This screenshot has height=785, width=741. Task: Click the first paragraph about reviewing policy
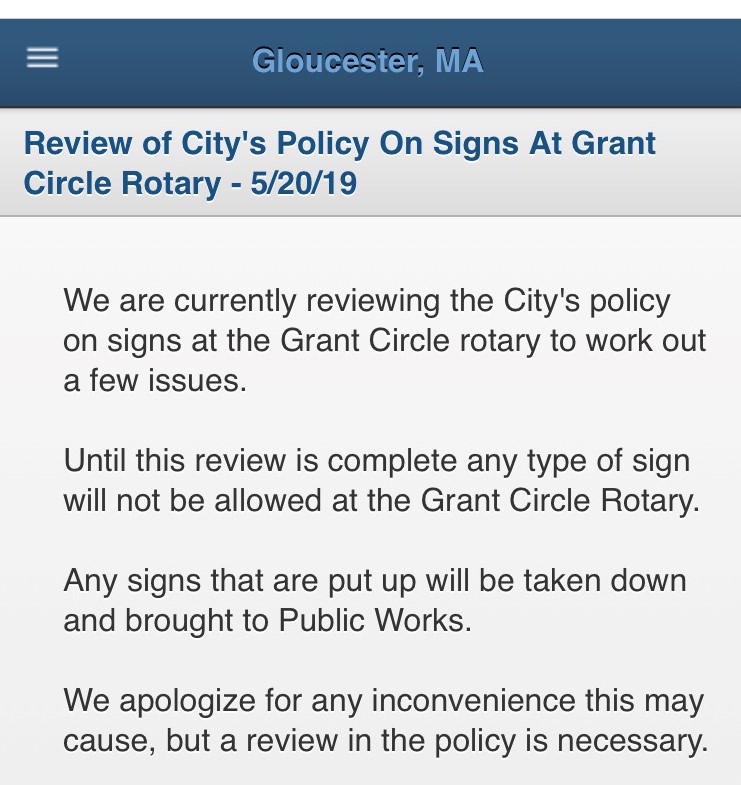(x=385, y=340)
